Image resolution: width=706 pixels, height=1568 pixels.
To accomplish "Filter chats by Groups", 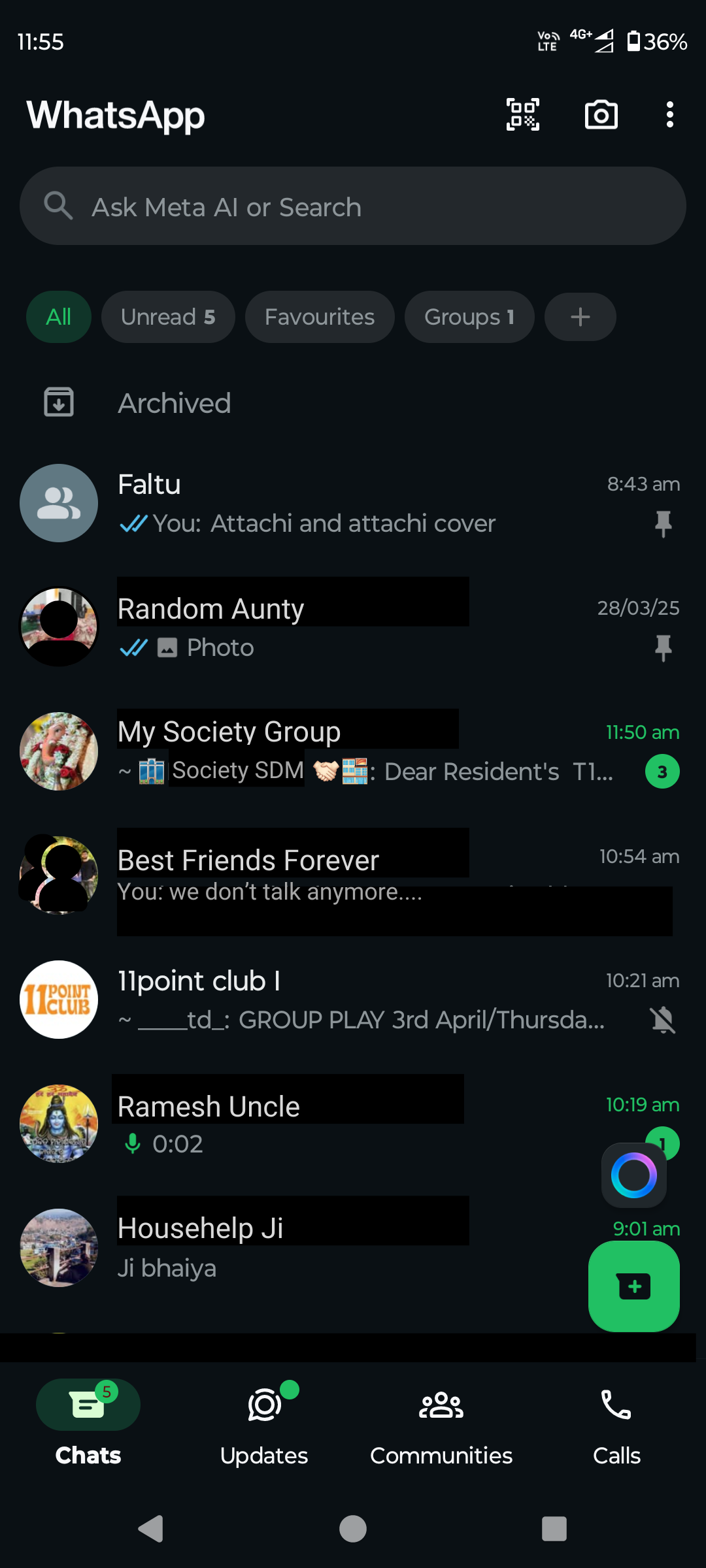I will point(469,318).
